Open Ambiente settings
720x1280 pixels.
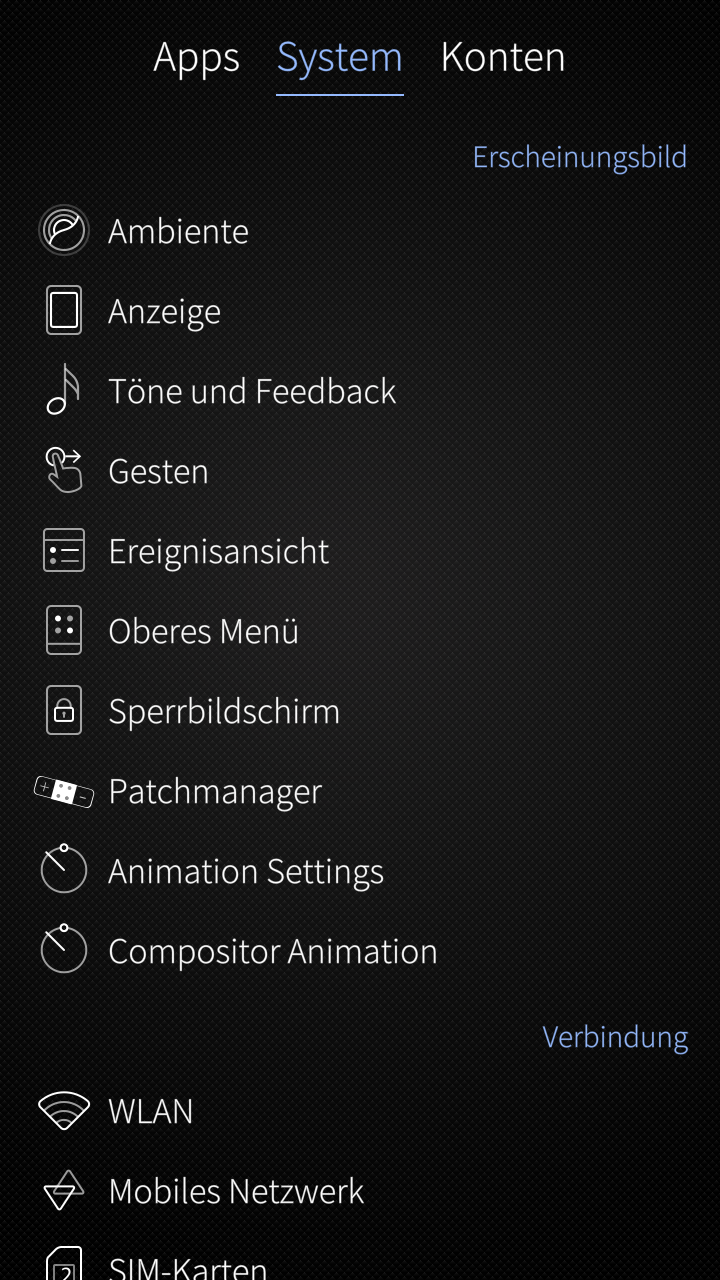click(178, 231)
